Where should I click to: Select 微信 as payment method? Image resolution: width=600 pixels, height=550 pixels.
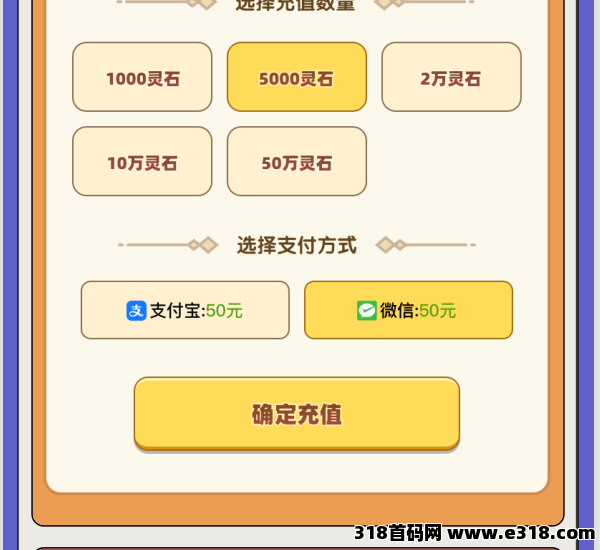408,310
